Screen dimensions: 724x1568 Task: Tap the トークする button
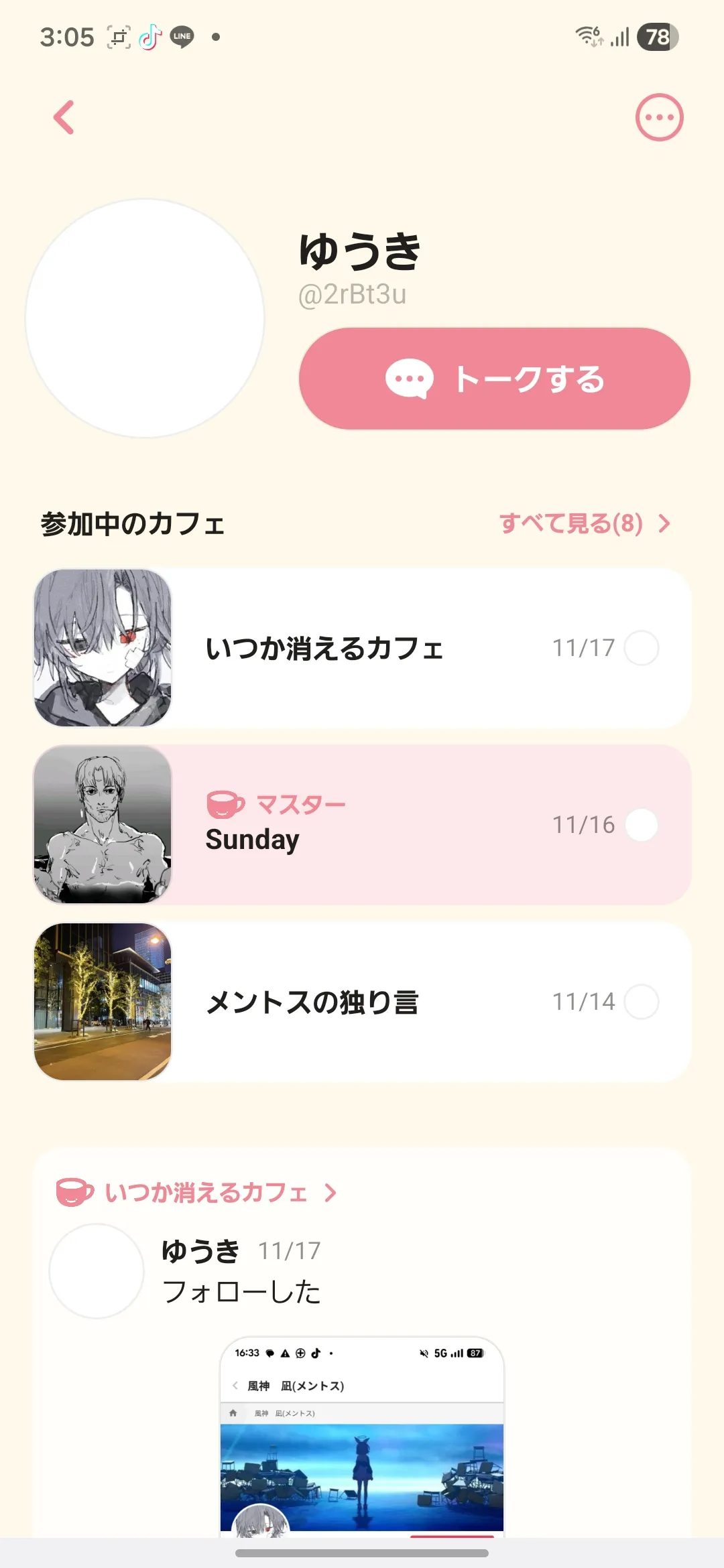[495, 379]
